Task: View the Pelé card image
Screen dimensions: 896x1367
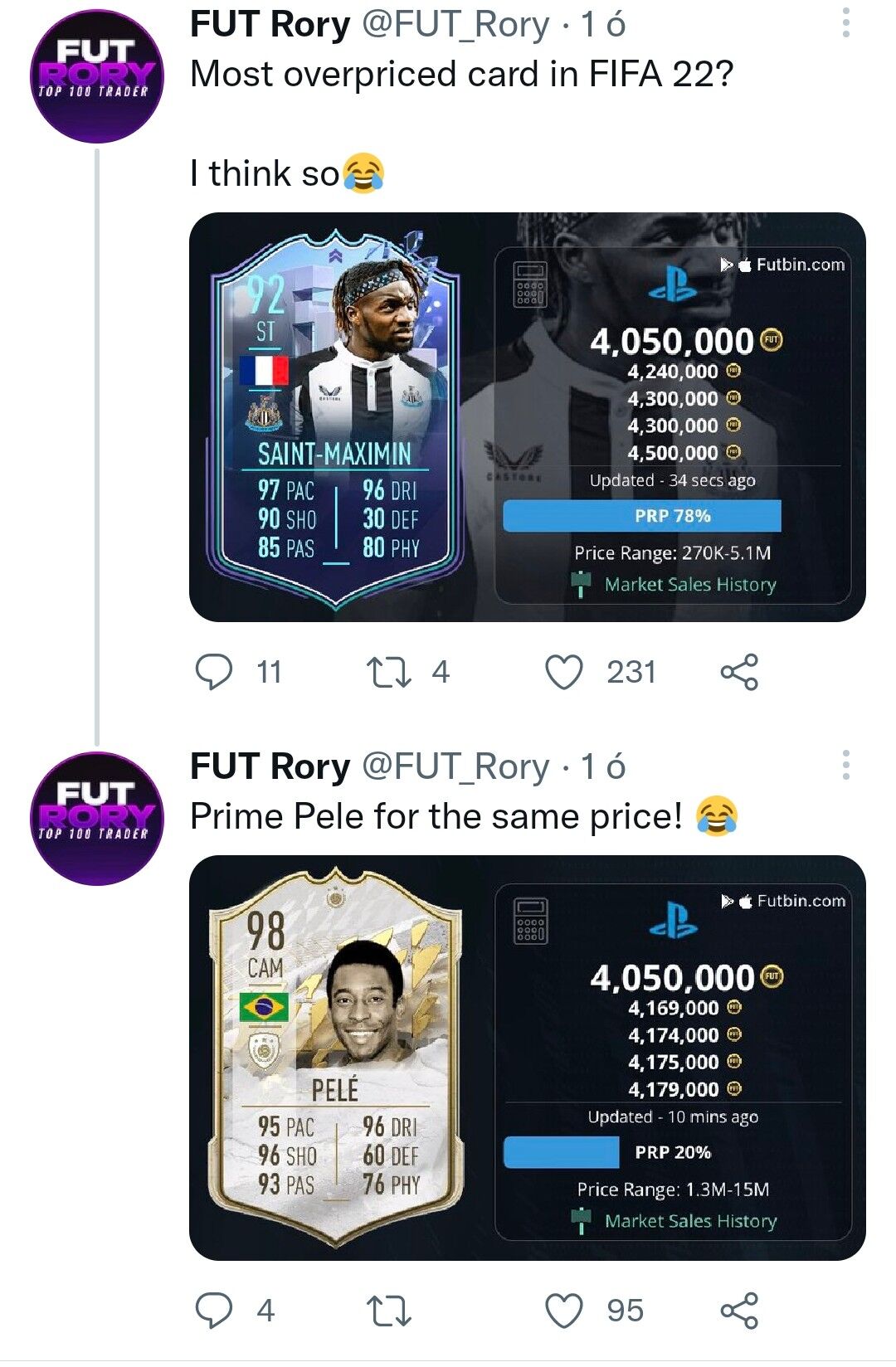Action: pos(528,1058)
